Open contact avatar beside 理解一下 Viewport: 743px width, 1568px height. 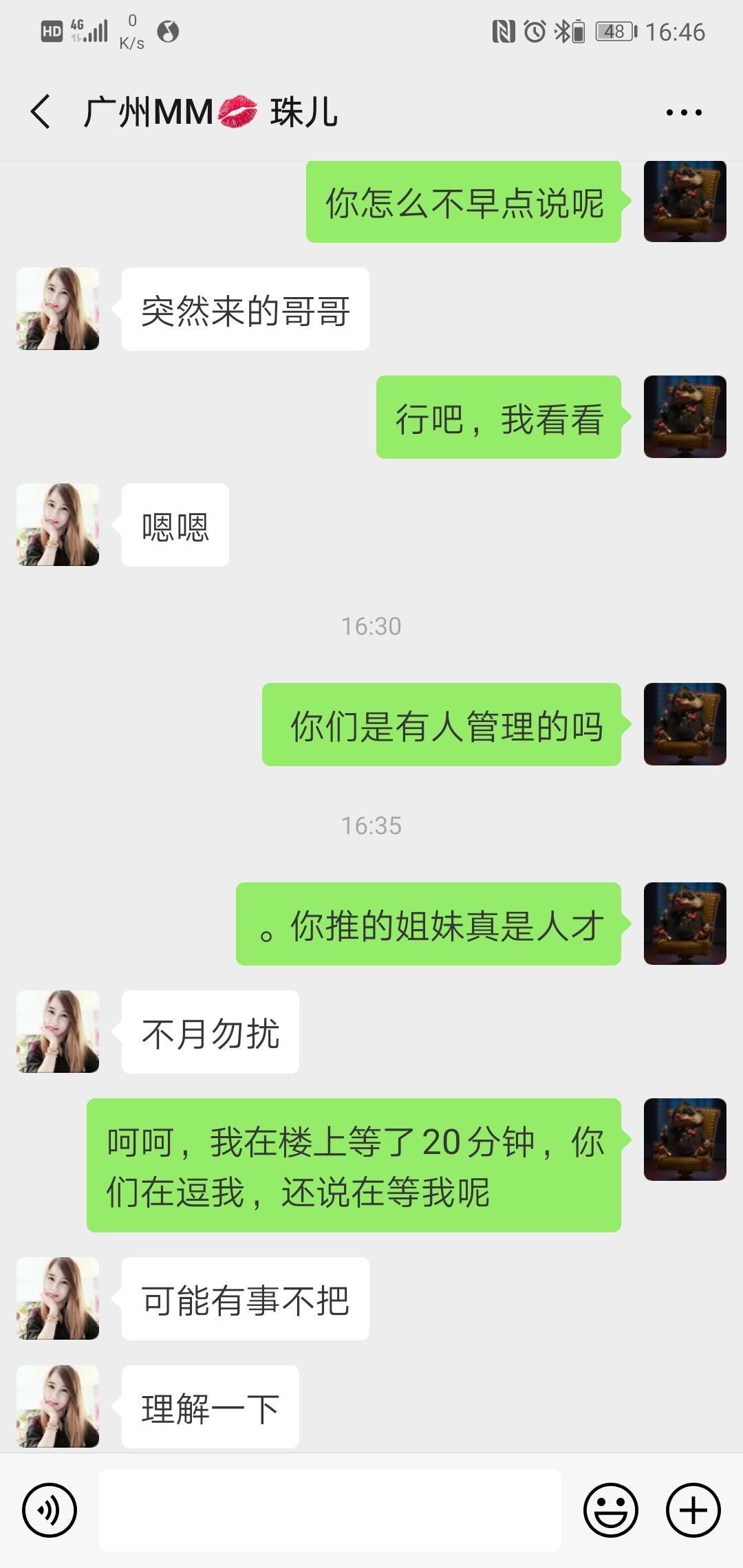click(58, 1406)
